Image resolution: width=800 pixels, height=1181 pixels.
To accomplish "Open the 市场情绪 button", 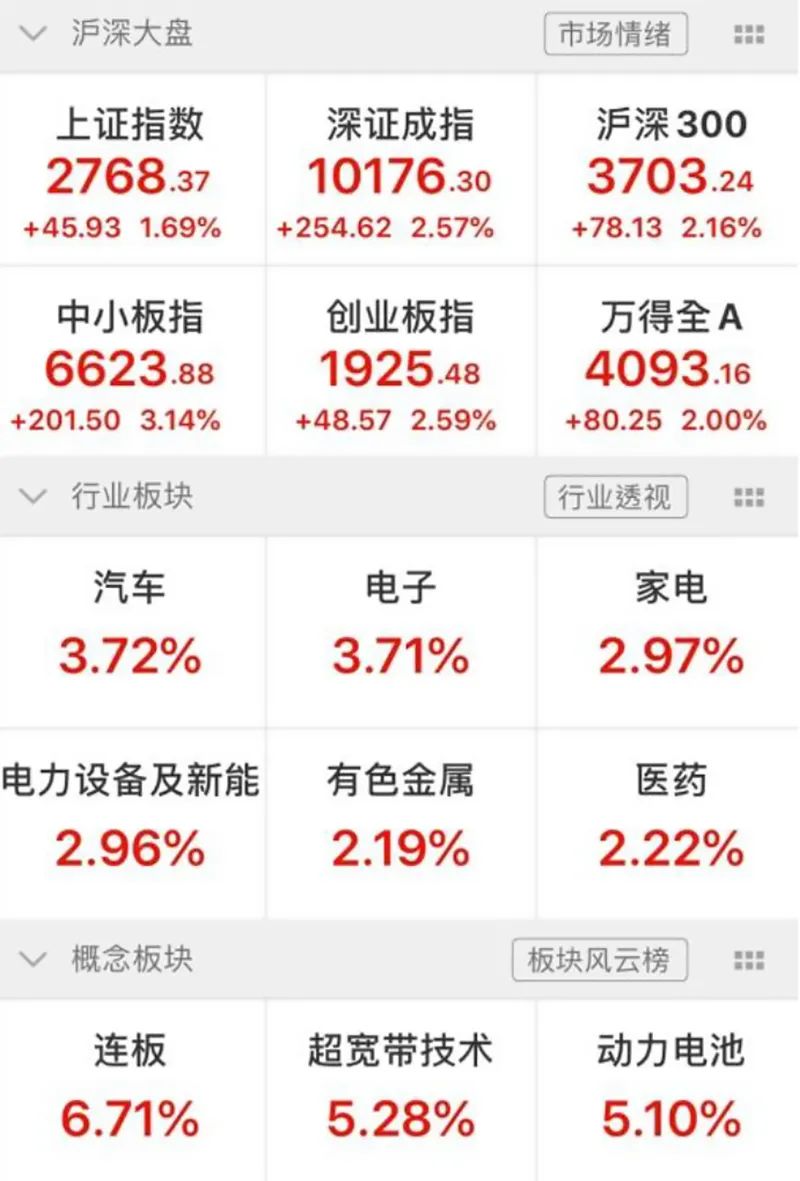I will click(615, 35).
